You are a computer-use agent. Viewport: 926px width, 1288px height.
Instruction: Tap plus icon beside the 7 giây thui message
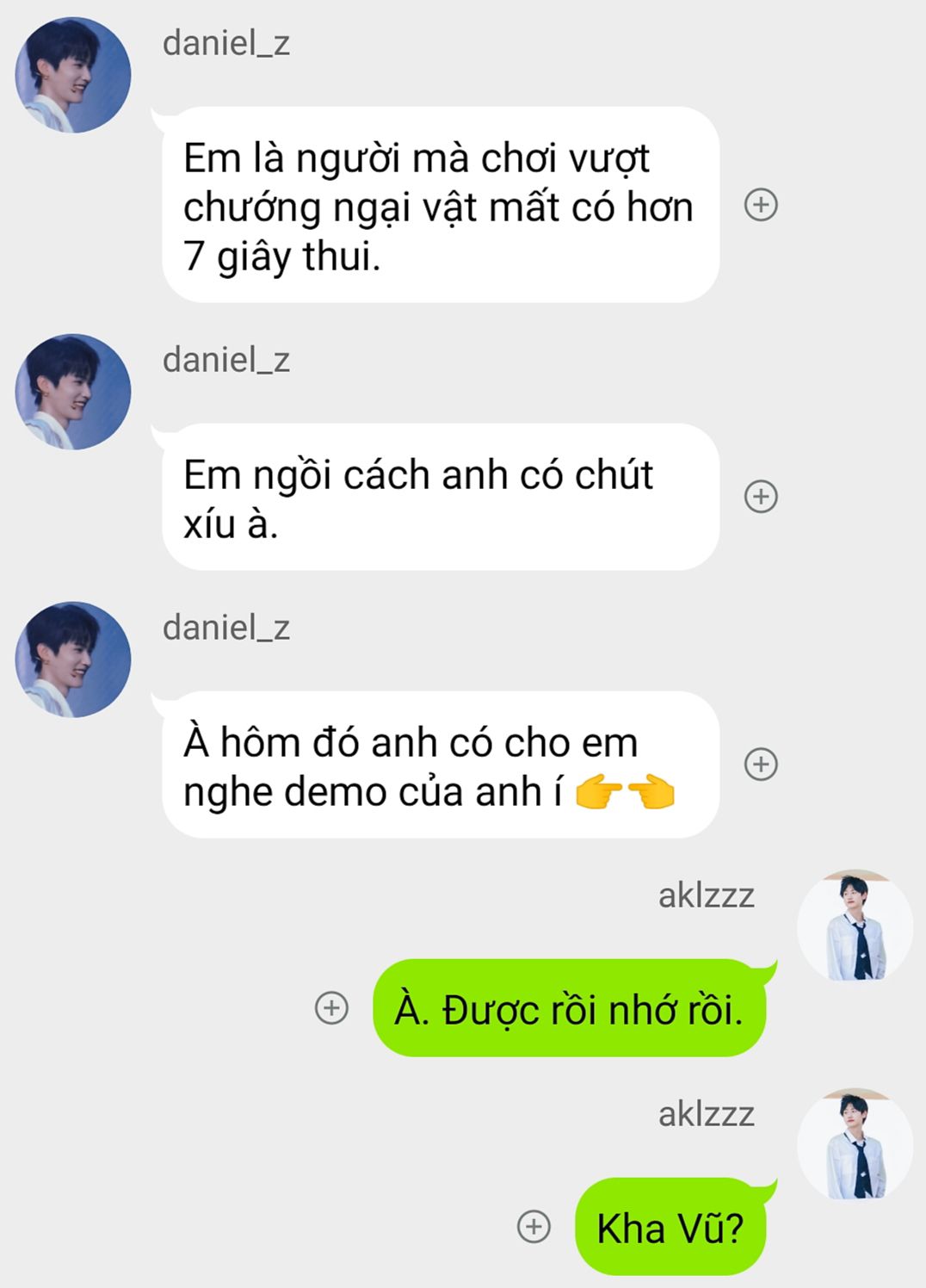(x=761, y=205)
